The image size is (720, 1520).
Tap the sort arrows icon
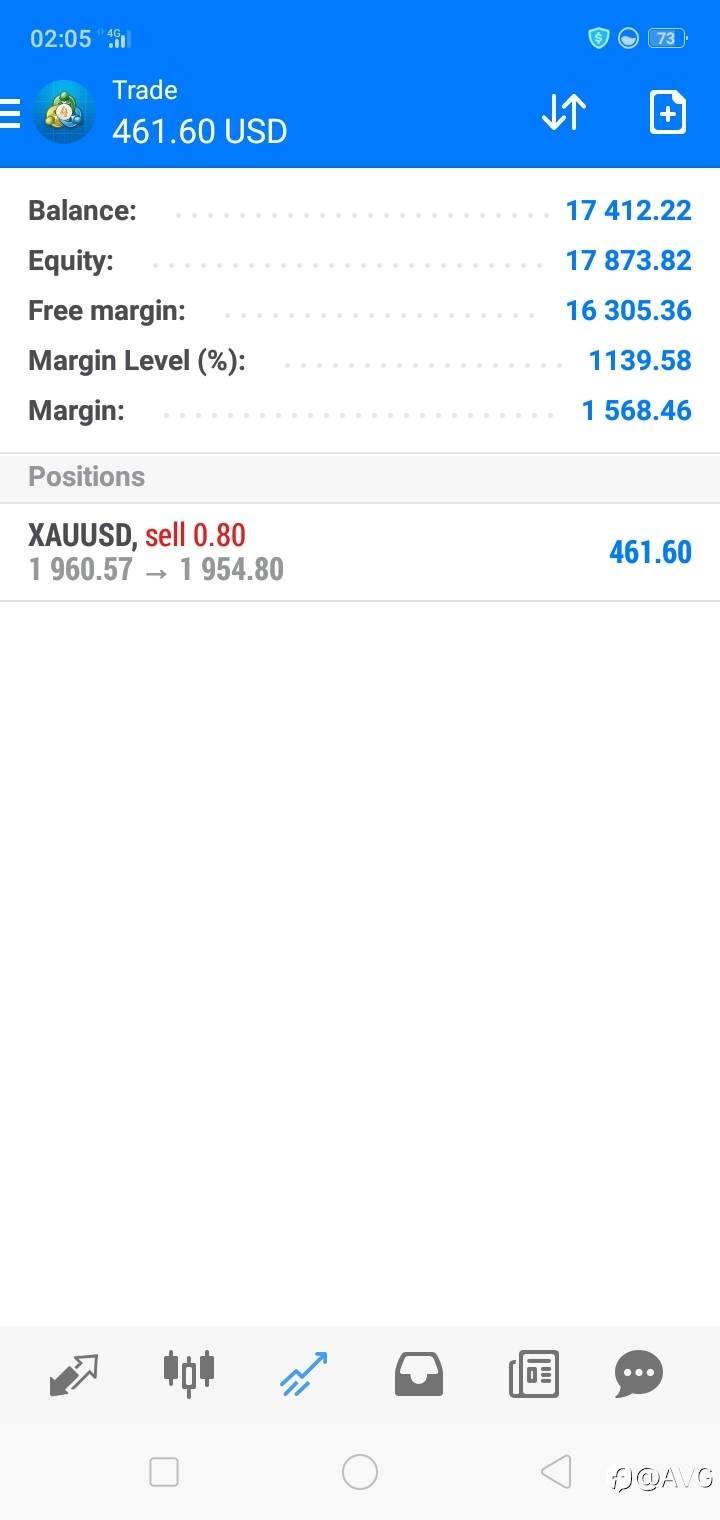tap(564, 112)
